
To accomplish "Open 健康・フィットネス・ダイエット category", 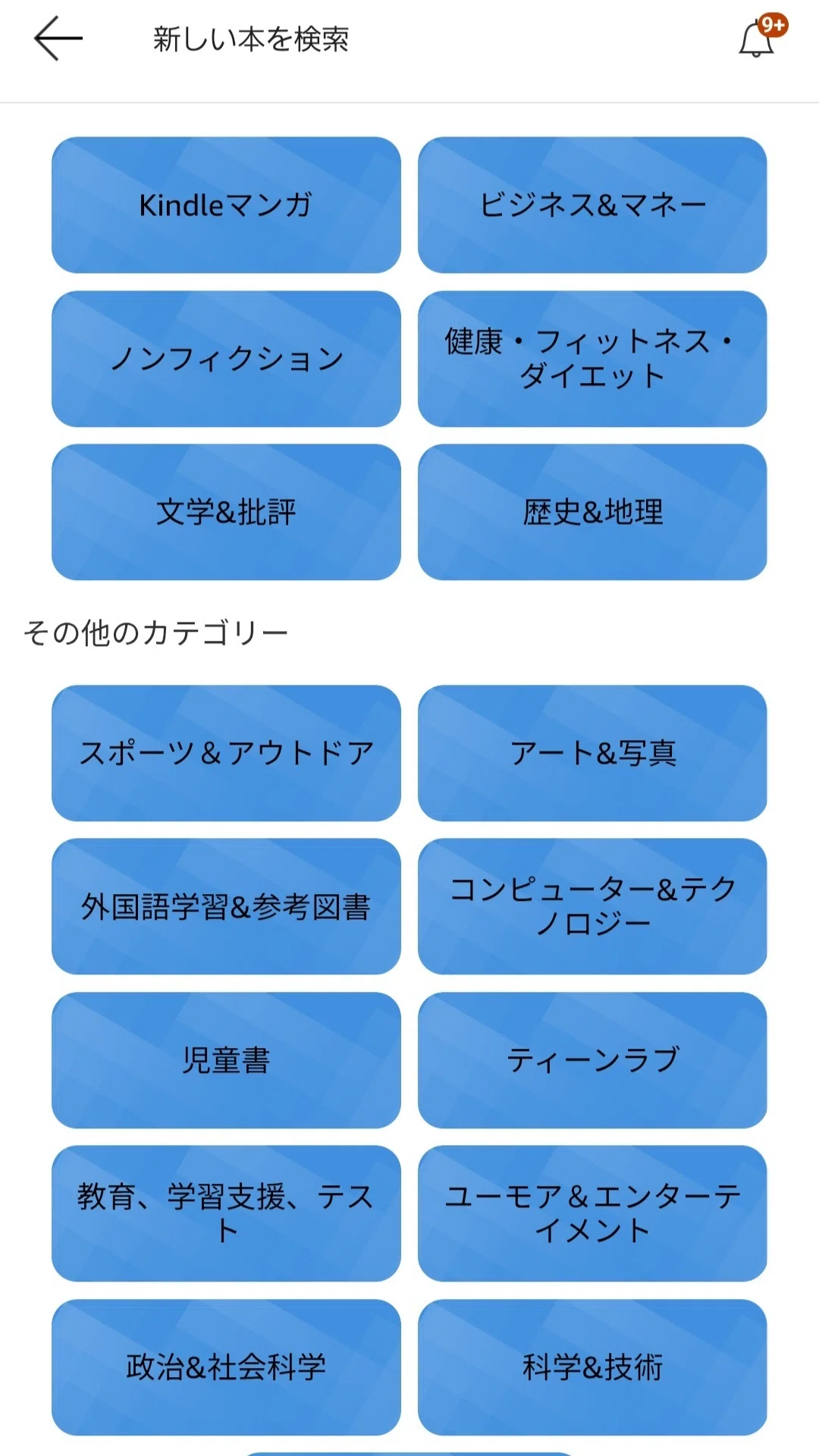I will [x=592, y=359].
